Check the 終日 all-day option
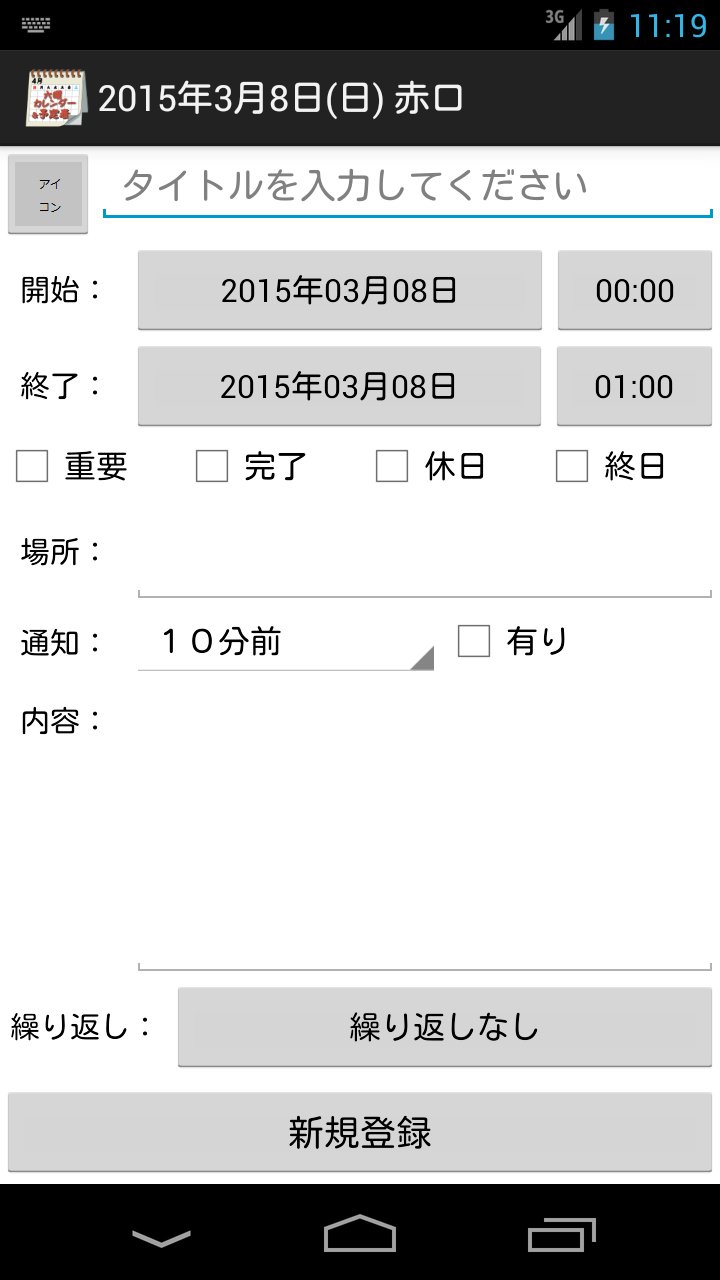720x1280 pixels. pyautogui.click(x=571, y=466)
